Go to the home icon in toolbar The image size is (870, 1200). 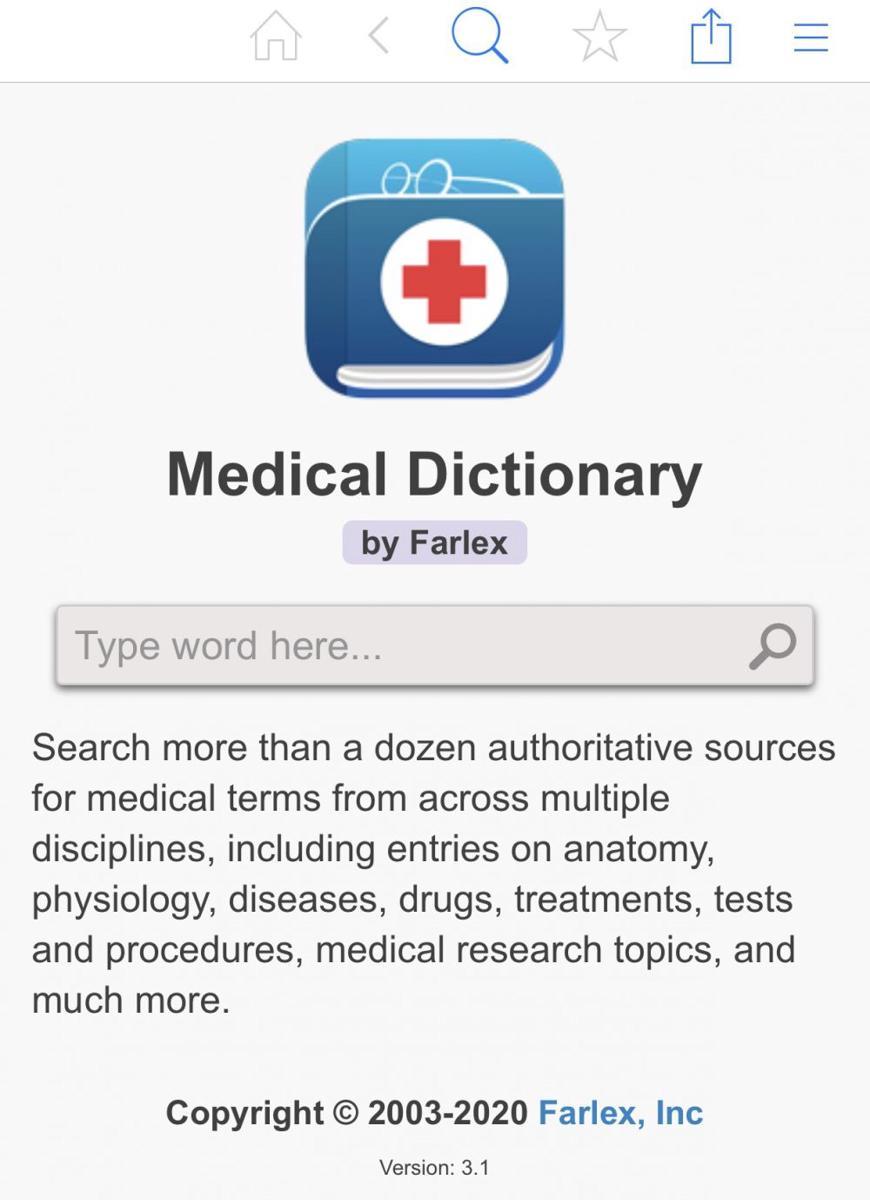[x=275, y=38]
